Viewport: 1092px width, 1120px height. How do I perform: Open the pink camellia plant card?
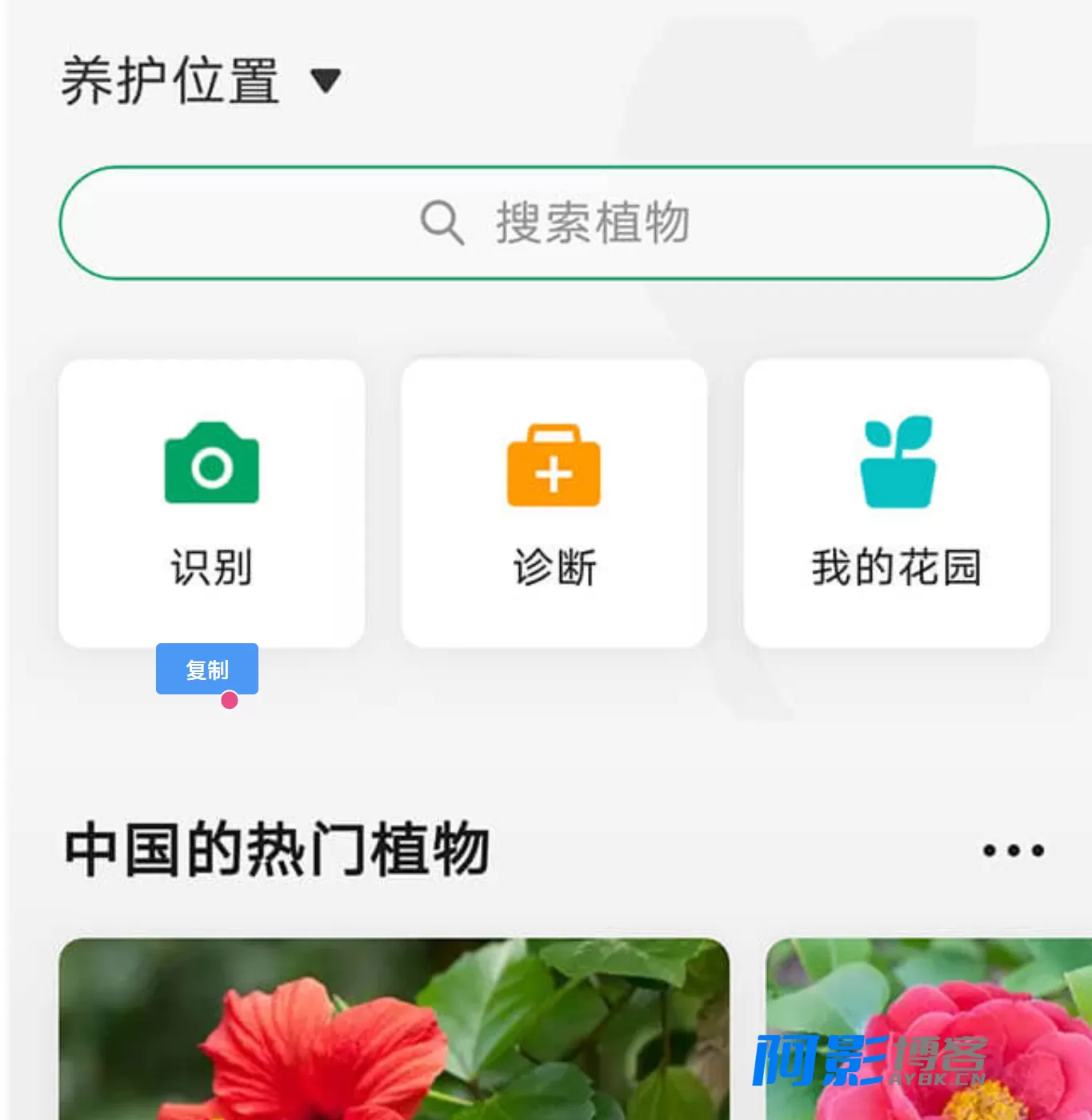point(929,1029)
